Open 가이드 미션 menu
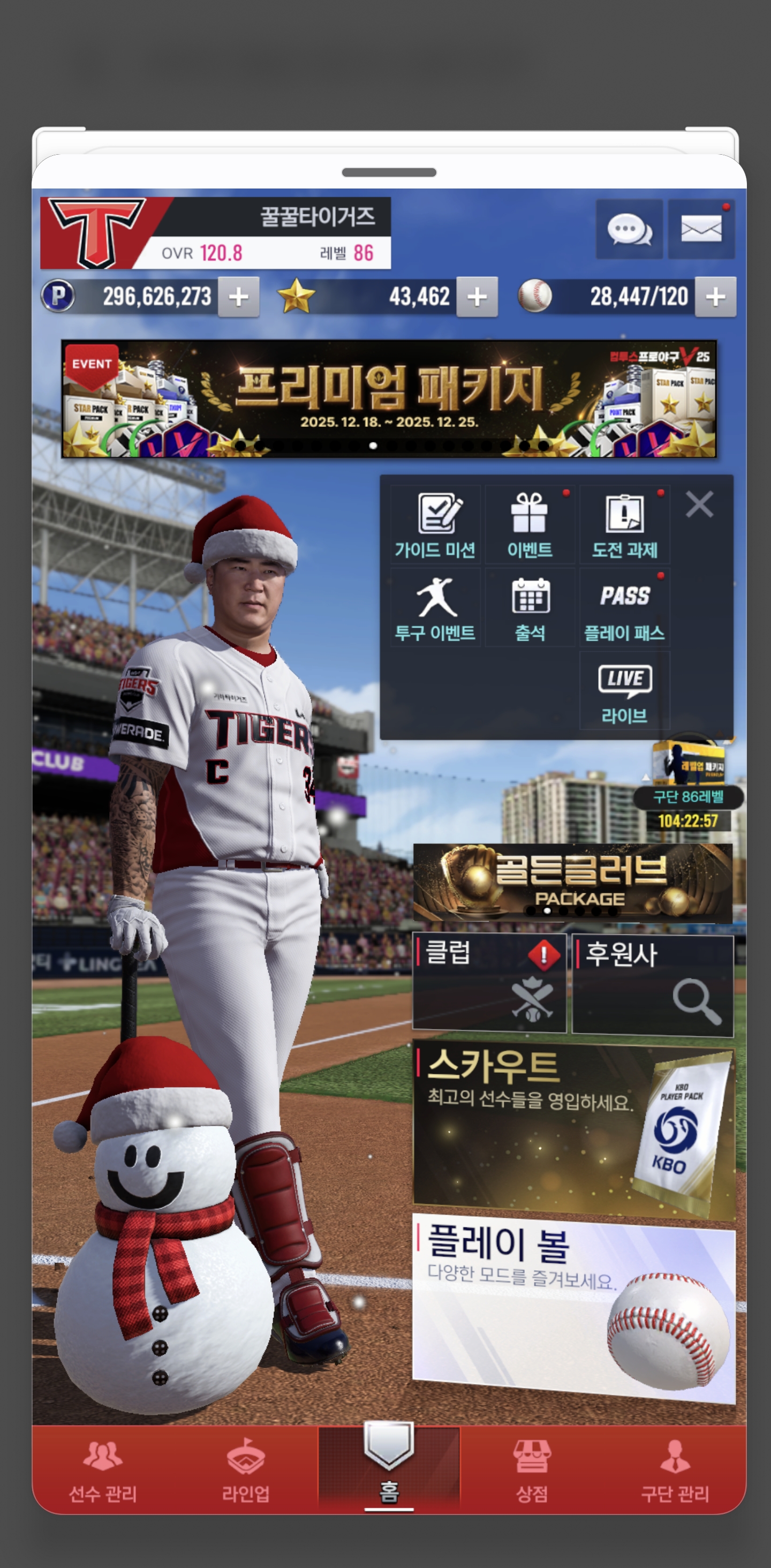The width and height of the screenshot is (771, 1568). (x=435, y=525)
